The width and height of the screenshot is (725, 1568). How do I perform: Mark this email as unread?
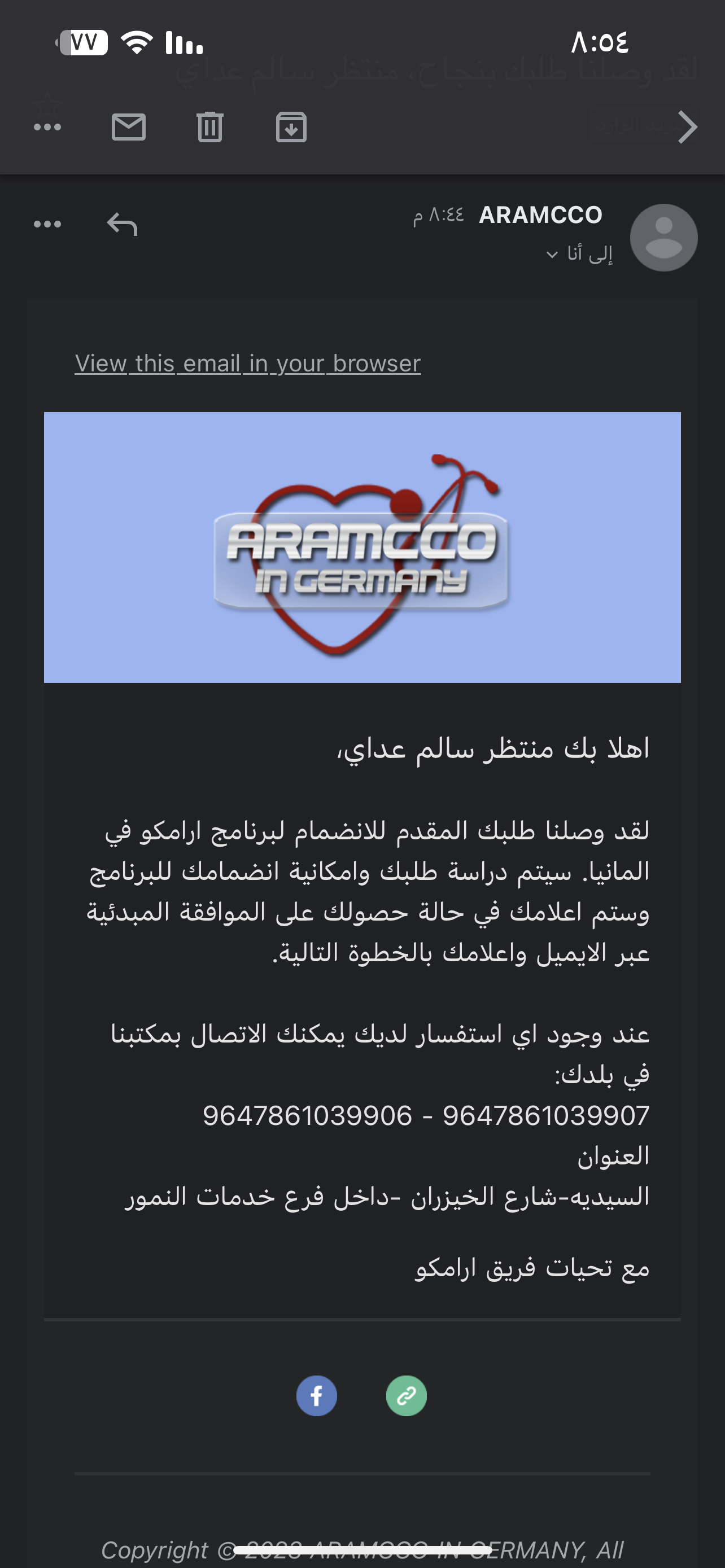tap(128, 127)
